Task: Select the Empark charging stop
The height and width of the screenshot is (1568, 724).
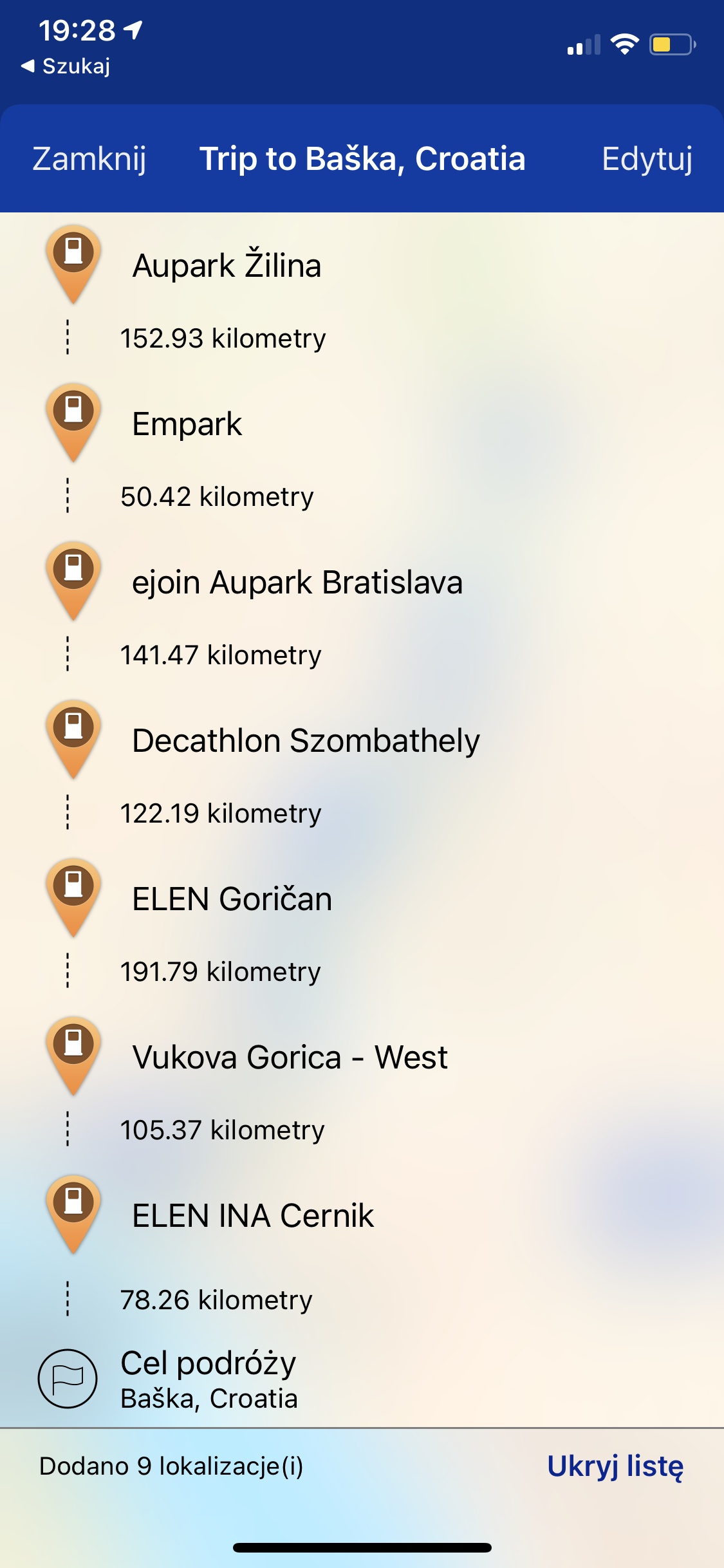Action: 362,424
